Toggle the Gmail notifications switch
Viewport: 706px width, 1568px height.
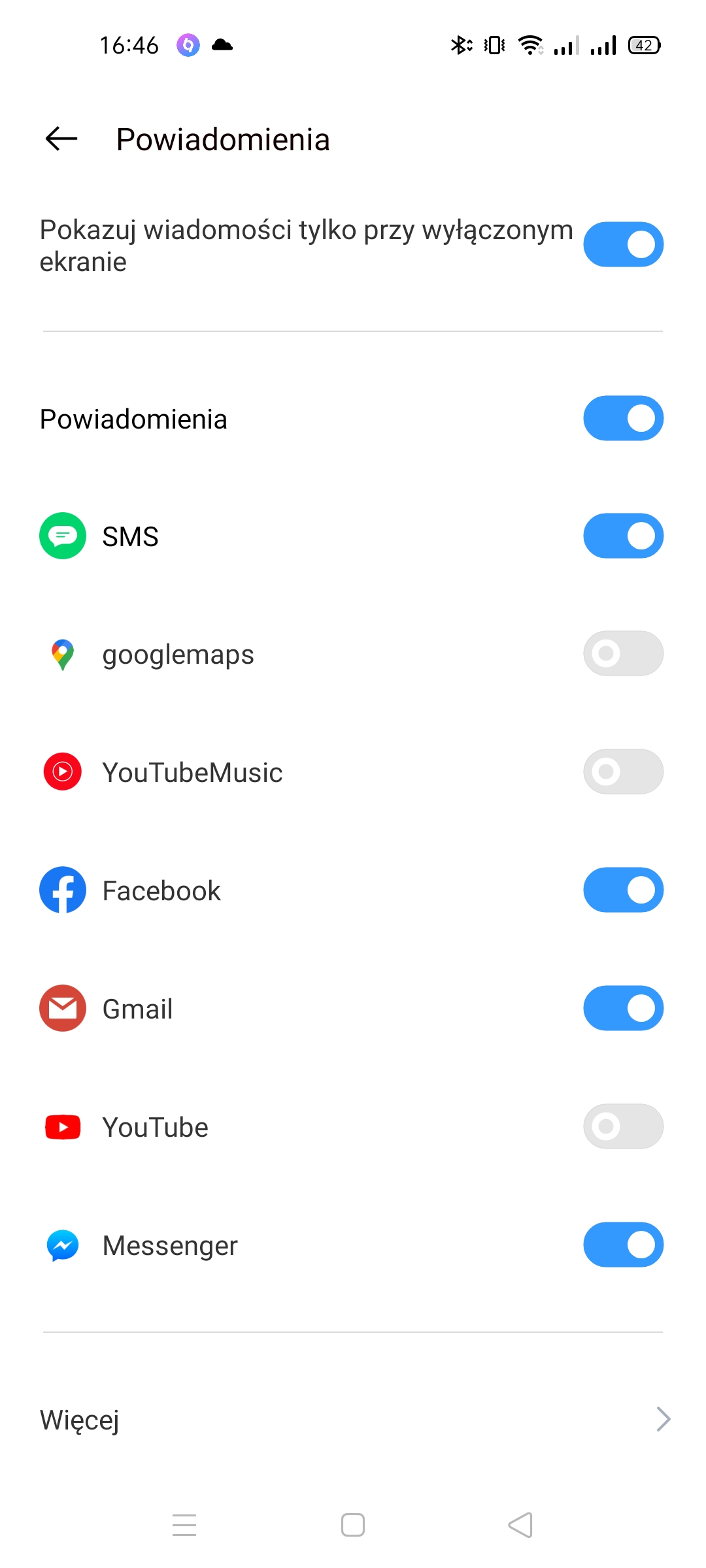623,1008
